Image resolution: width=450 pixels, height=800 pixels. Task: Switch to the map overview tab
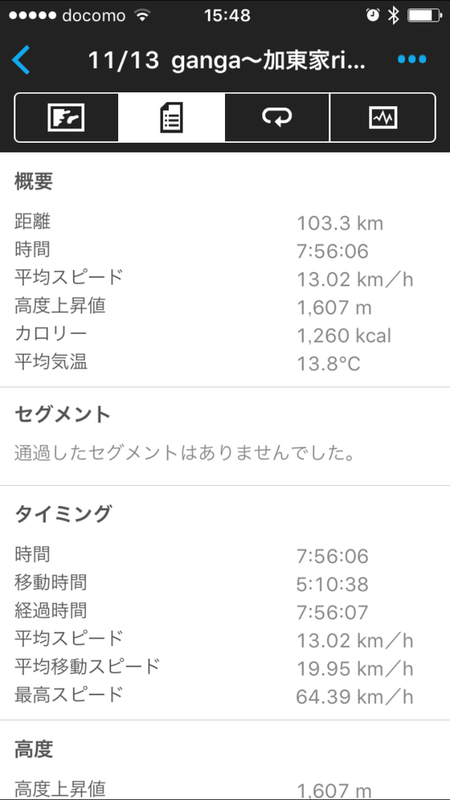tap(66, 117)
